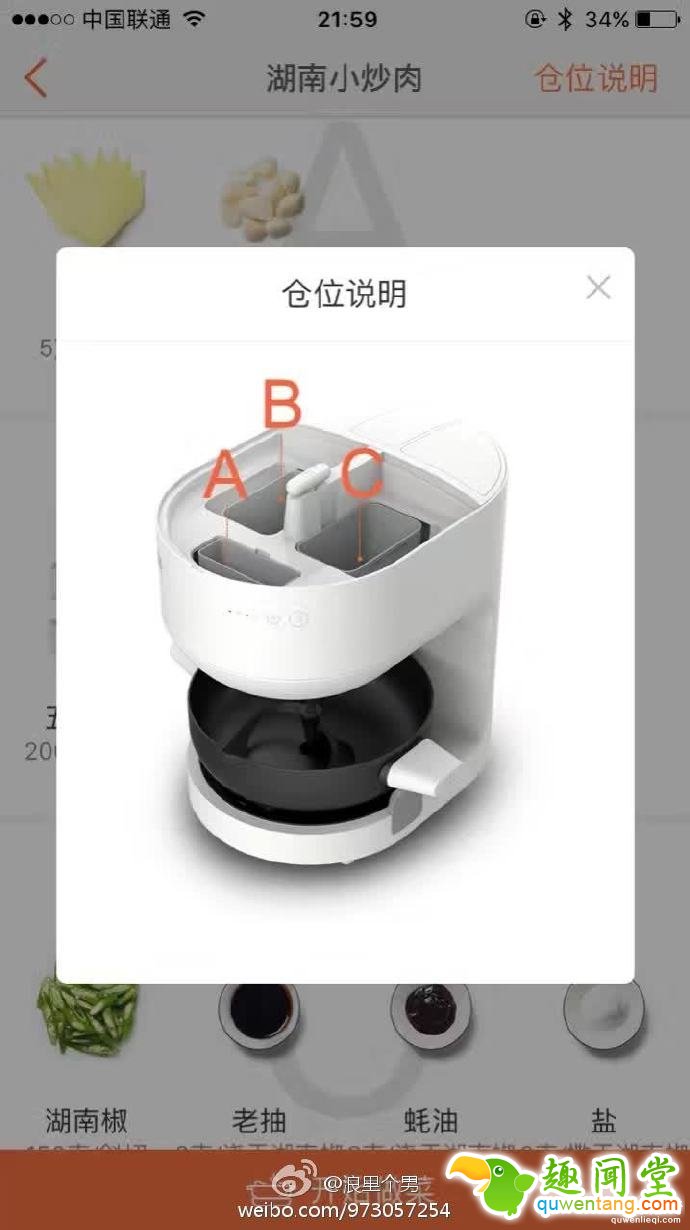Go back with the arrow icon

[36, 78]
